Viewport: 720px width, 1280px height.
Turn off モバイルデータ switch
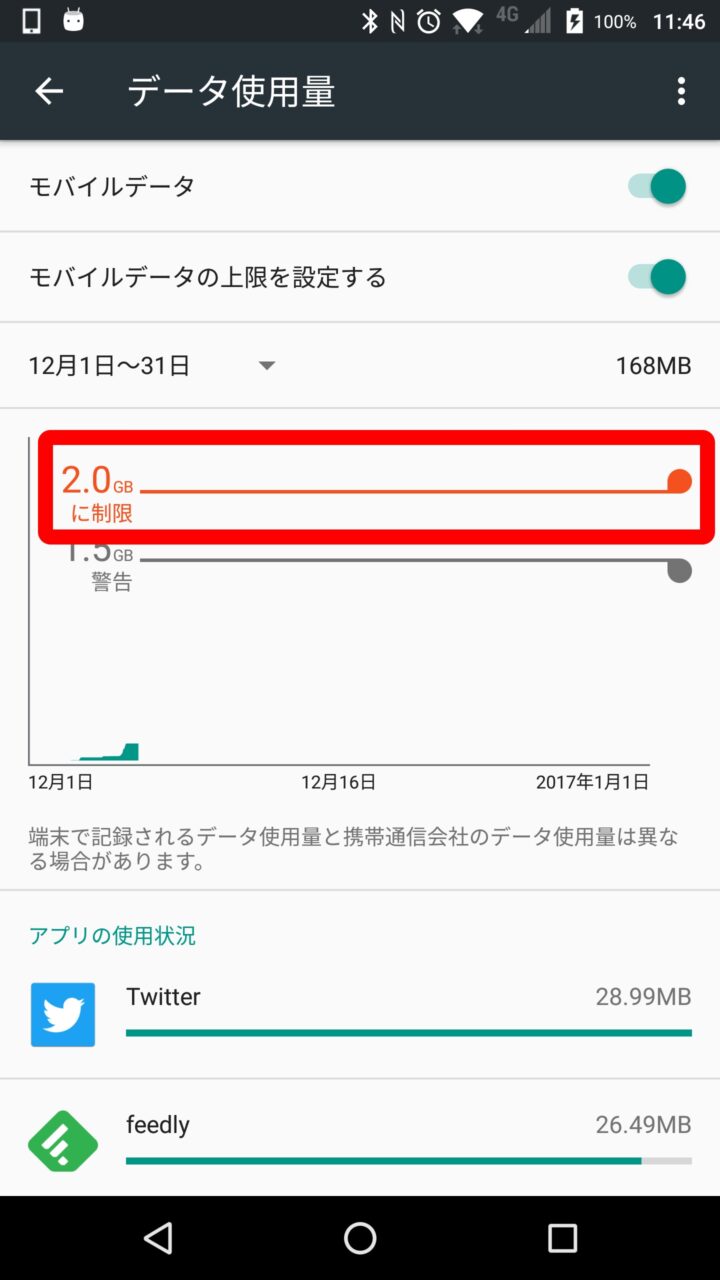pyautogui.click(x=657, y=187)
